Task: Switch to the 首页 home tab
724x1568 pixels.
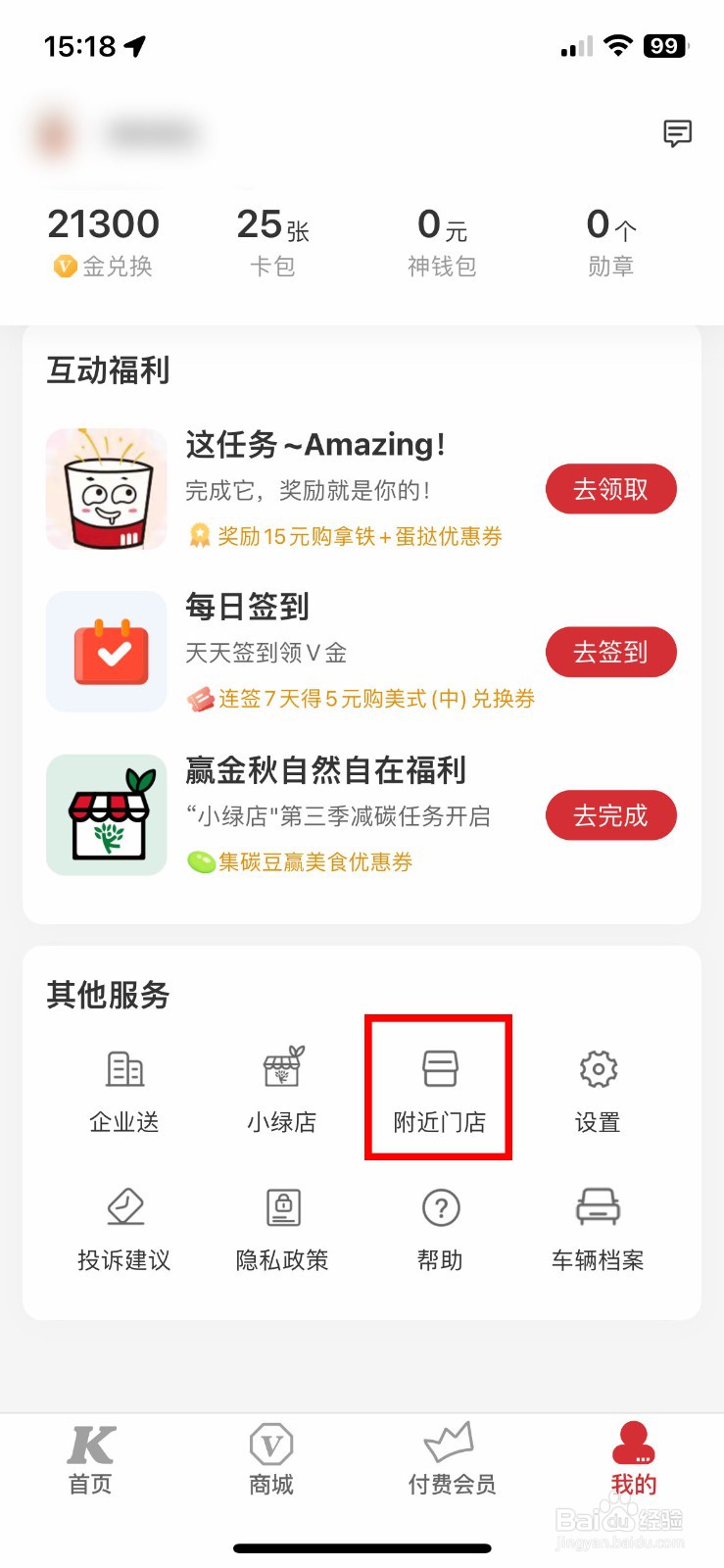Action: pyautogui.click(x=89, y=1460)
